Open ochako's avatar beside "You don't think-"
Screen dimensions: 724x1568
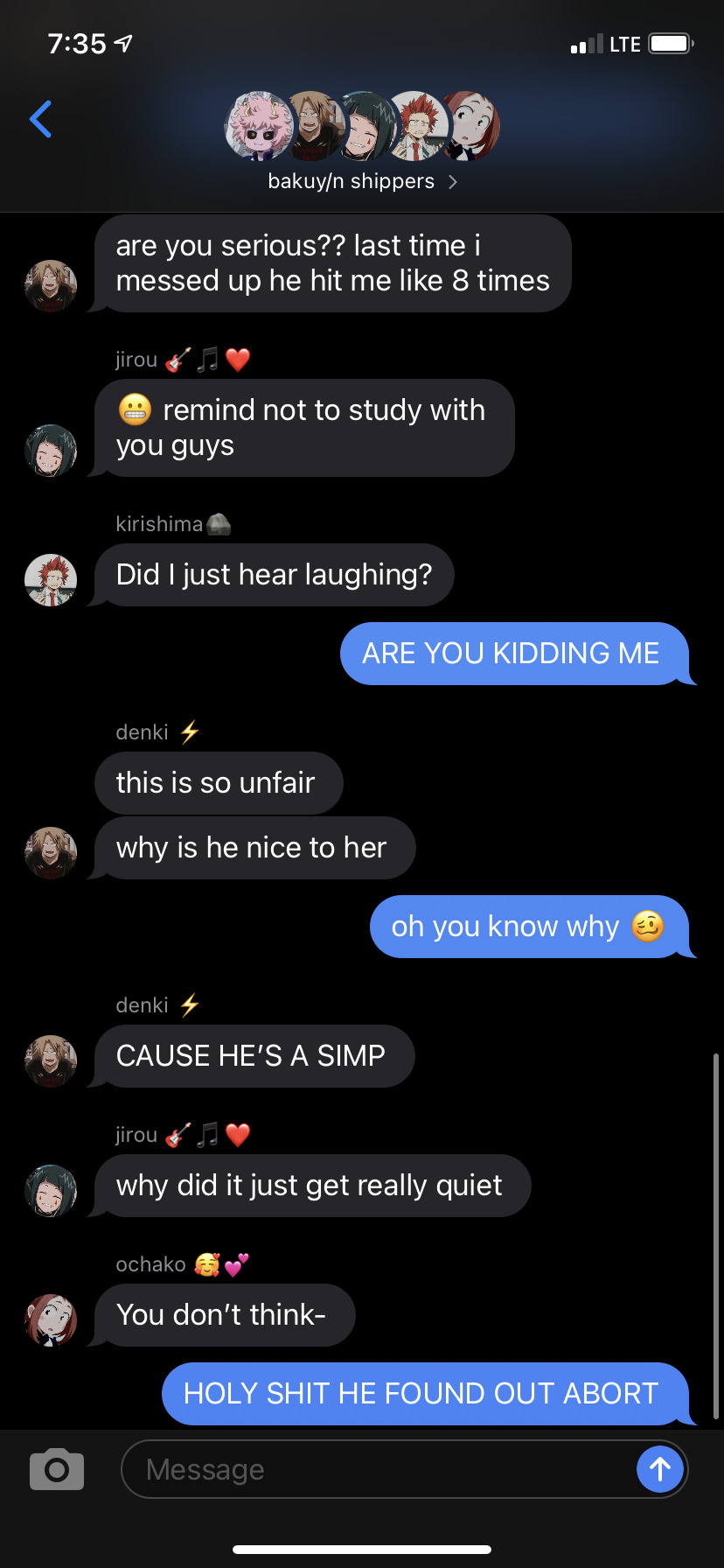51,1320
